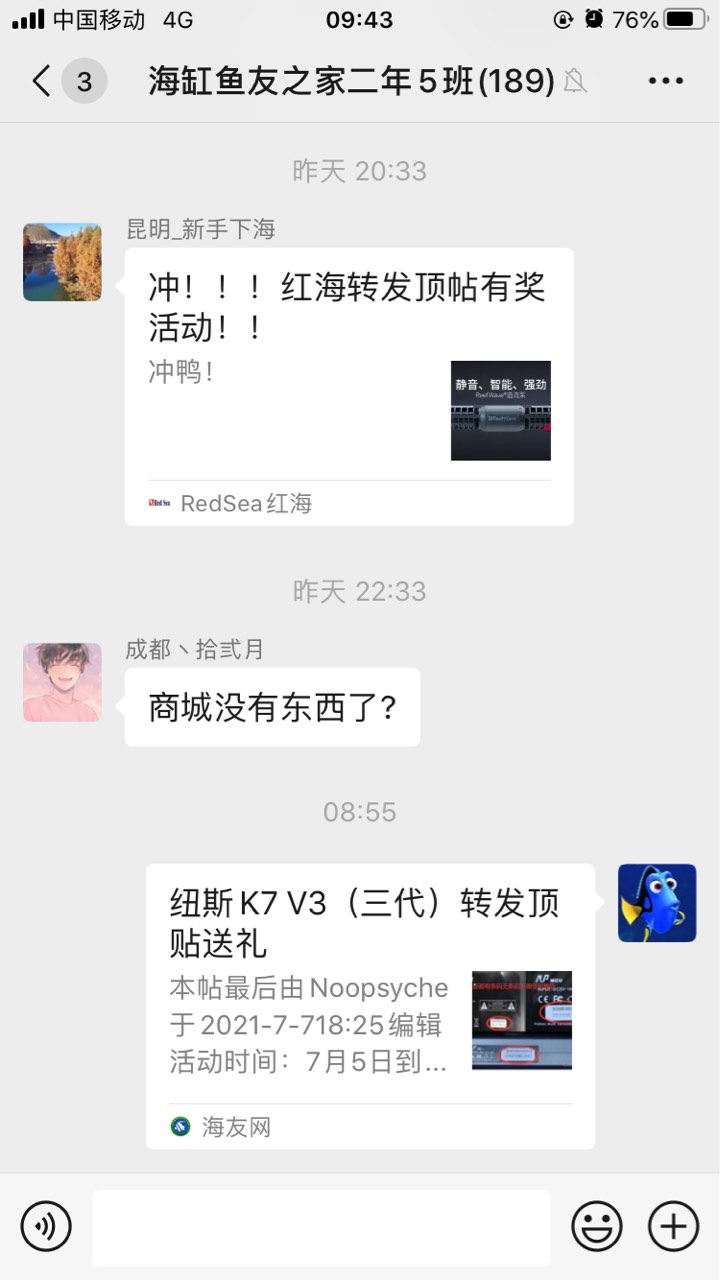
Task: Focus the message text field
Action: tap(321, 1227)
